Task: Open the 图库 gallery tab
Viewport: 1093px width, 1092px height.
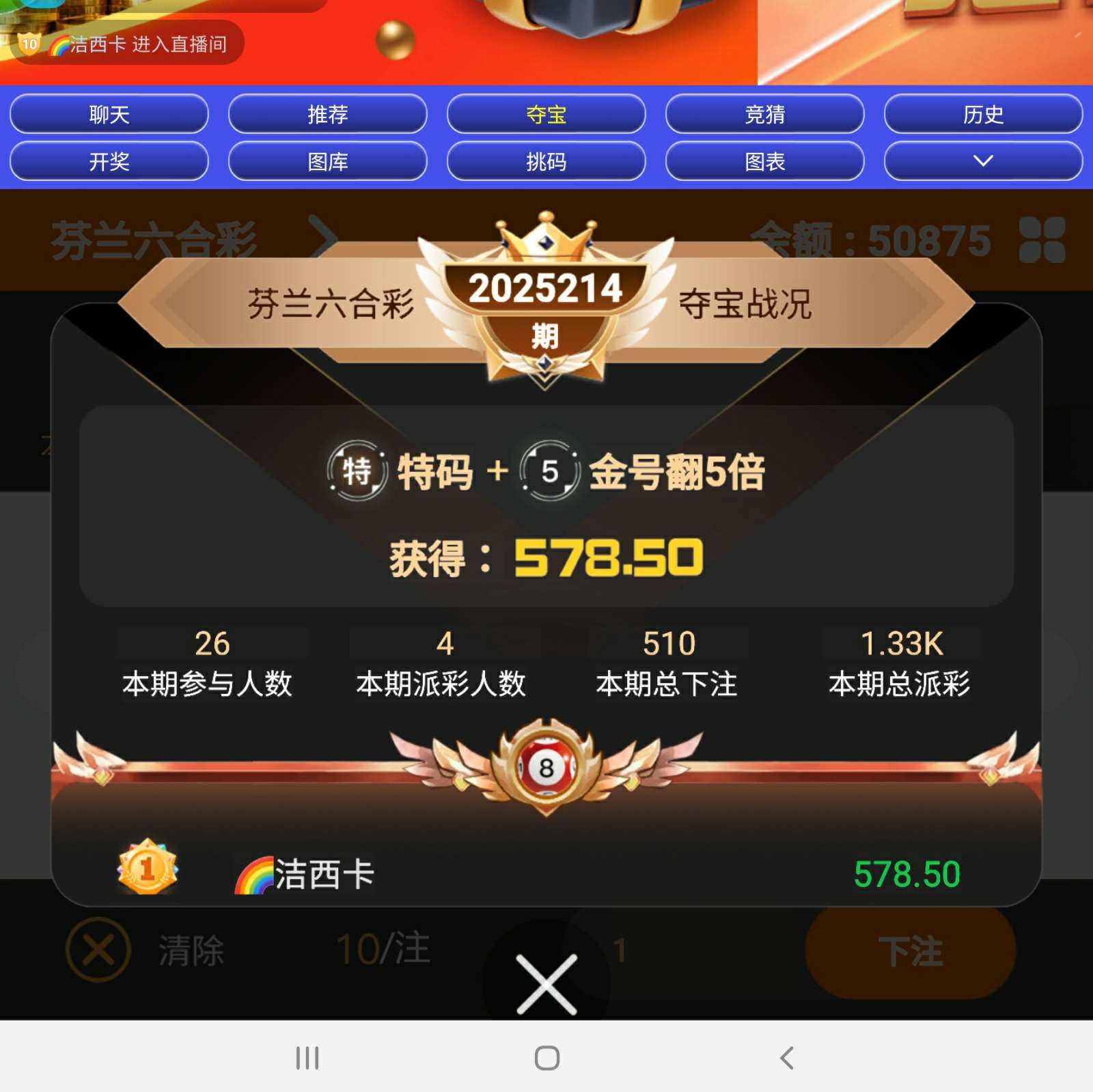Action: pos(327,161)
